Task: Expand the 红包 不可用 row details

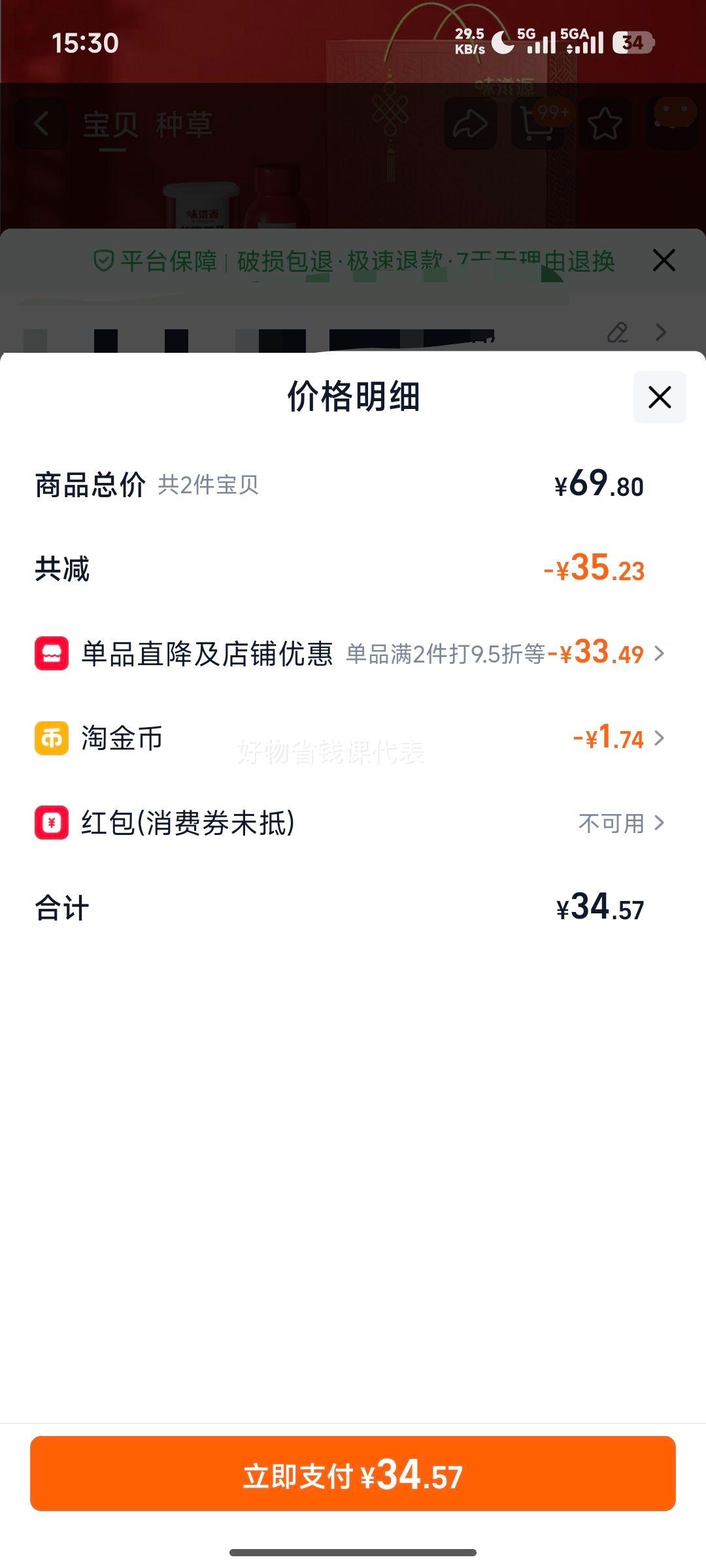Action: [662, 823]
